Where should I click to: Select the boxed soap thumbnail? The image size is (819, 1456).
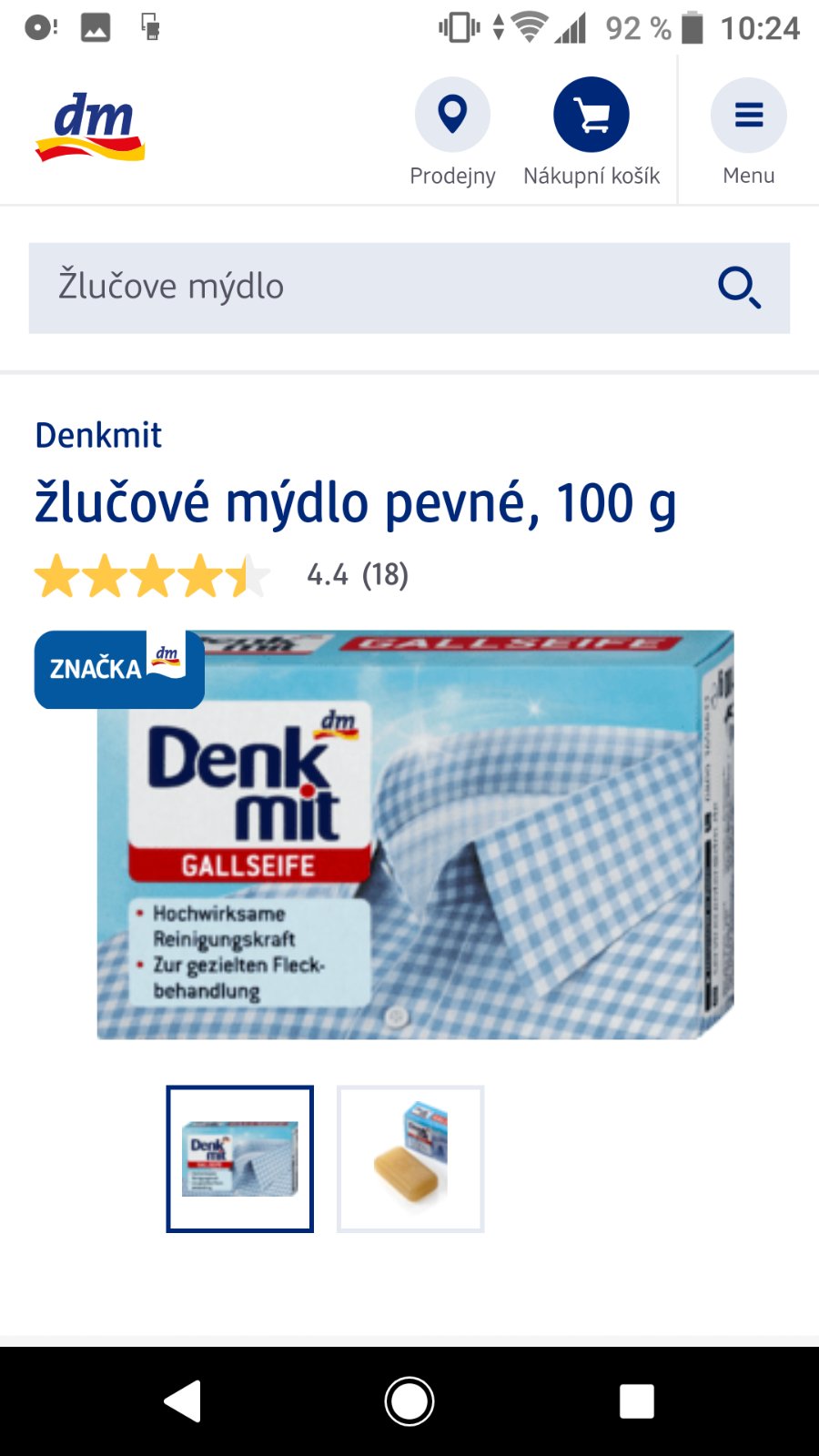[240, 1158]
